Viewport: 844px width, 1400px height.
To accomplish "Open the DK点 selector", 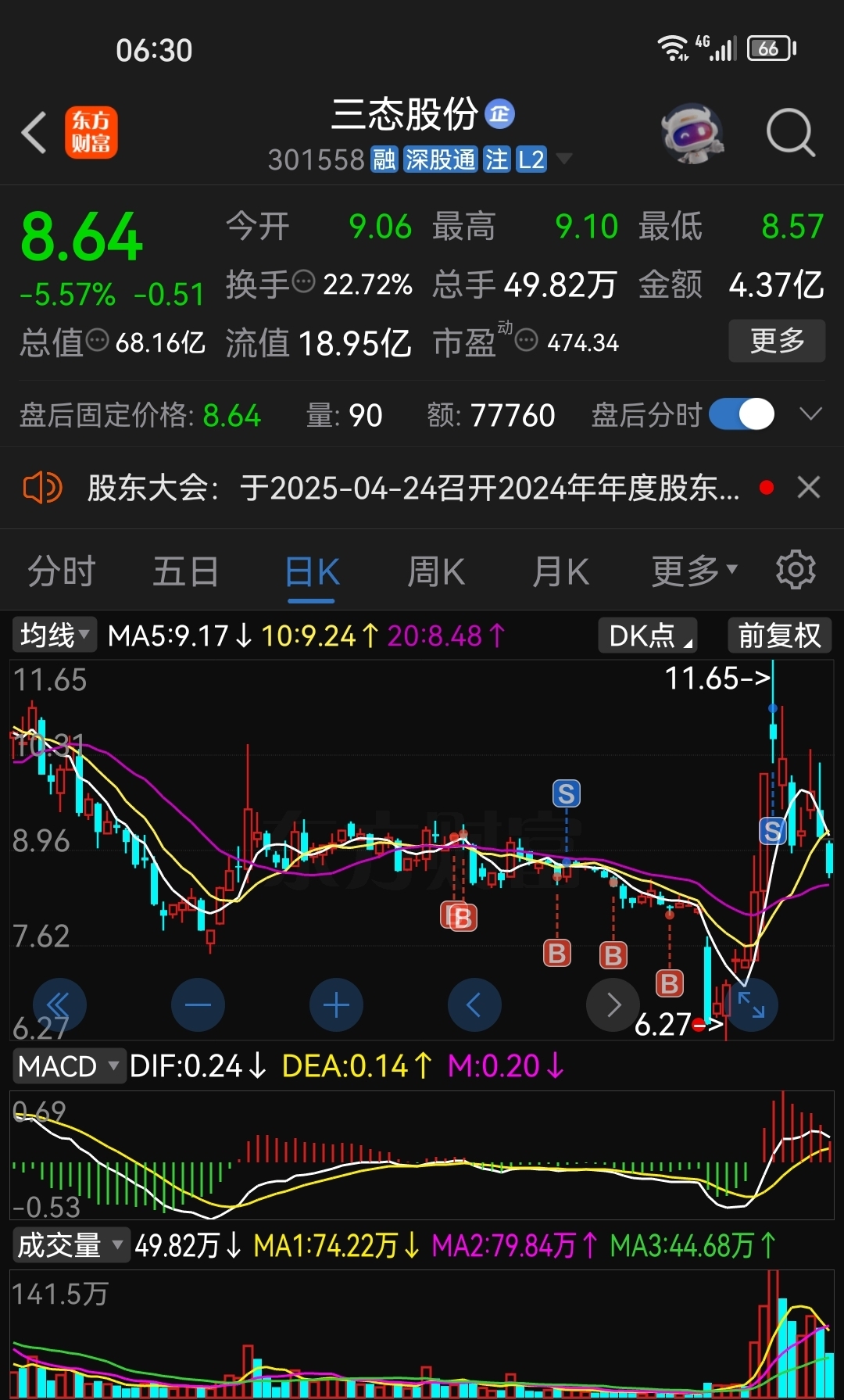I will (648, 636).
